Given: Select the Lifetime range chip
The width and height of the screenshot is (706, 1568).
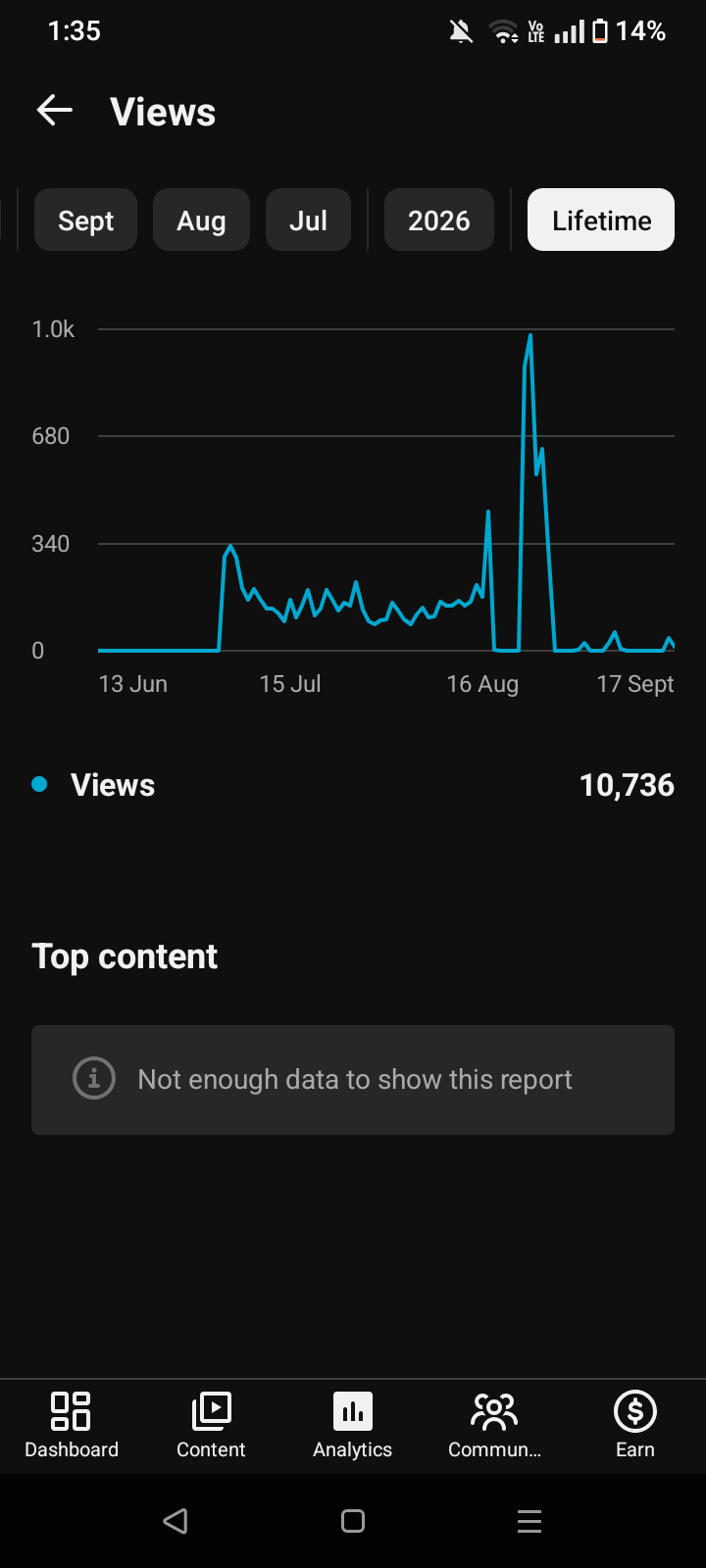Looking at the screenshot, I should tap(601, 220).
